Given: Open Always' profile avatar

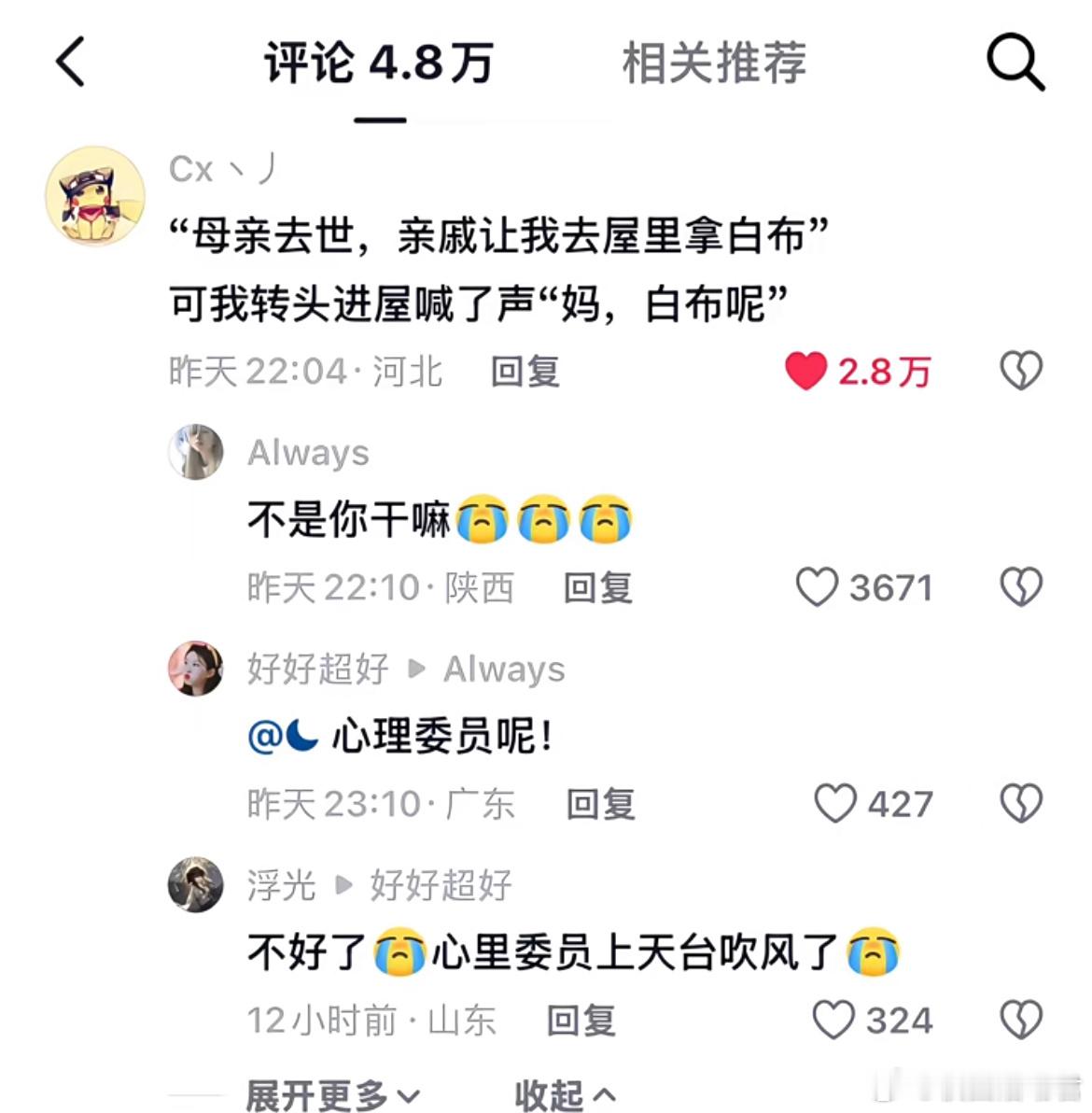Looking at the screenshot, I should (x=195, y=452).
